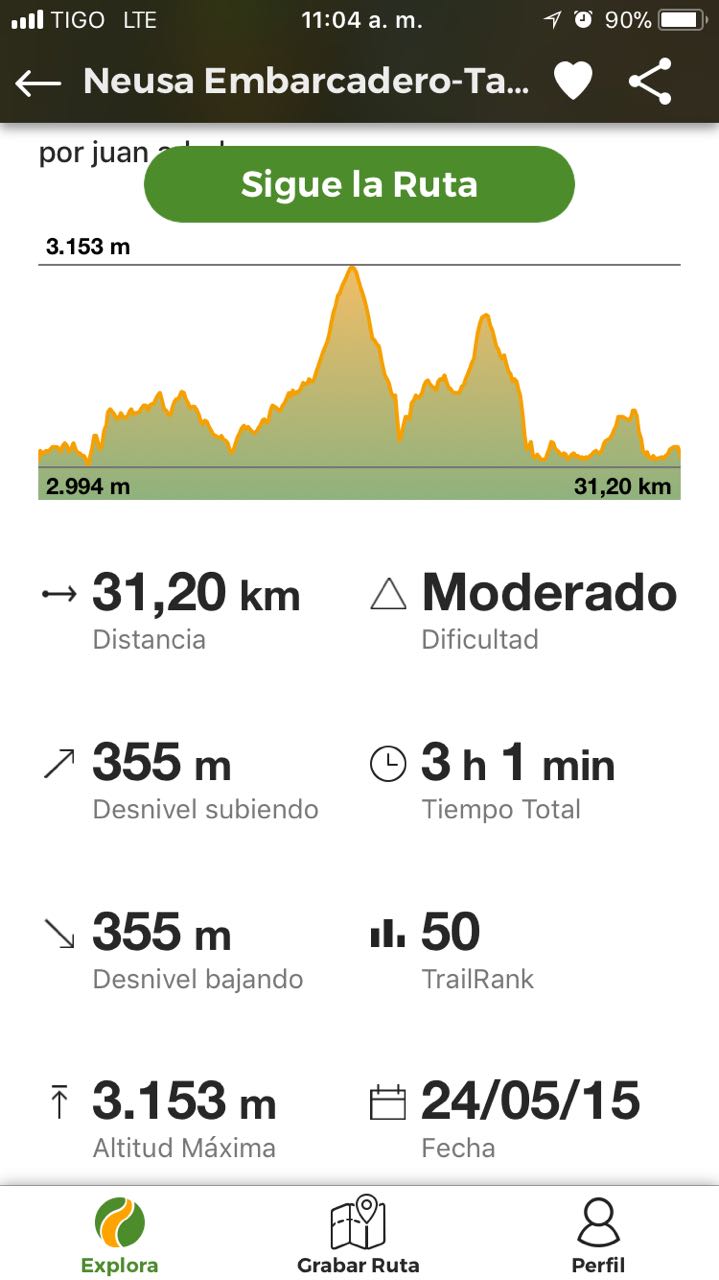
Task: Open the Grabar Ruta tab
Action: (x=358, y=1236)
